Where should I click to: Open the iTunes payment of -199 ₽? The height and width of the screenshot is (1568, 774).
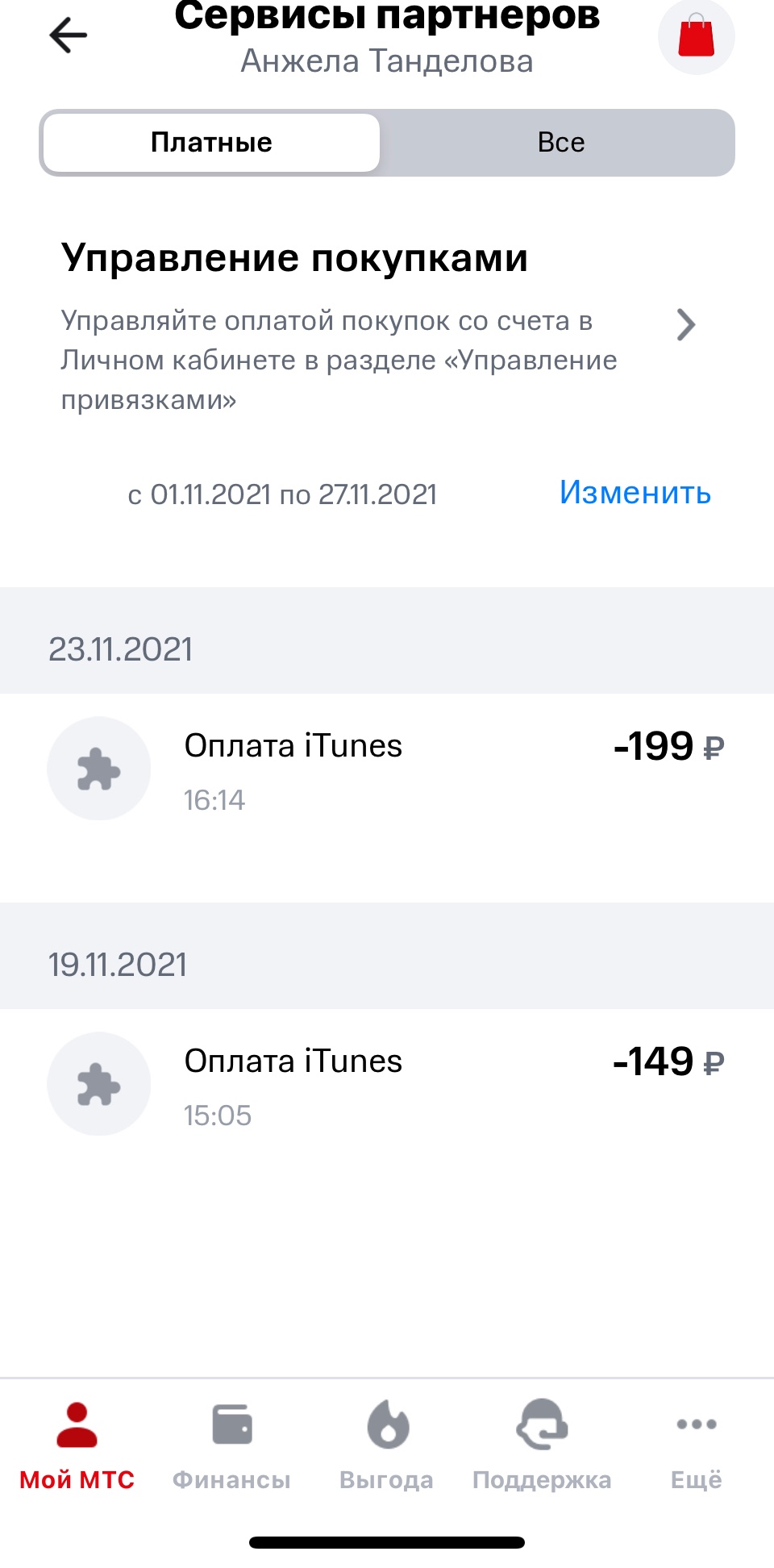click(387, 769)
